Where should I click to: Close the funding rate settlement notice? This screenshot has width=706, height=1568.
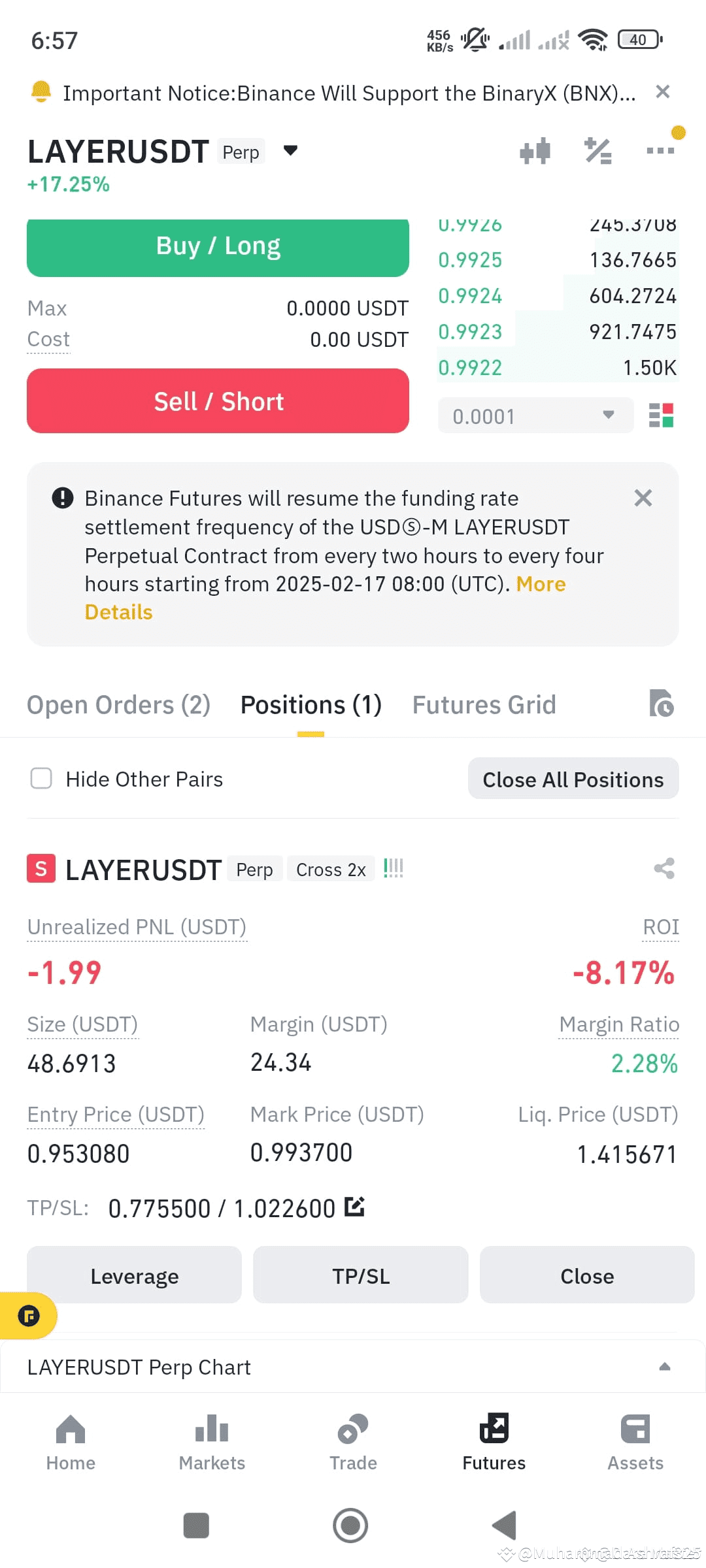[643, 498]
